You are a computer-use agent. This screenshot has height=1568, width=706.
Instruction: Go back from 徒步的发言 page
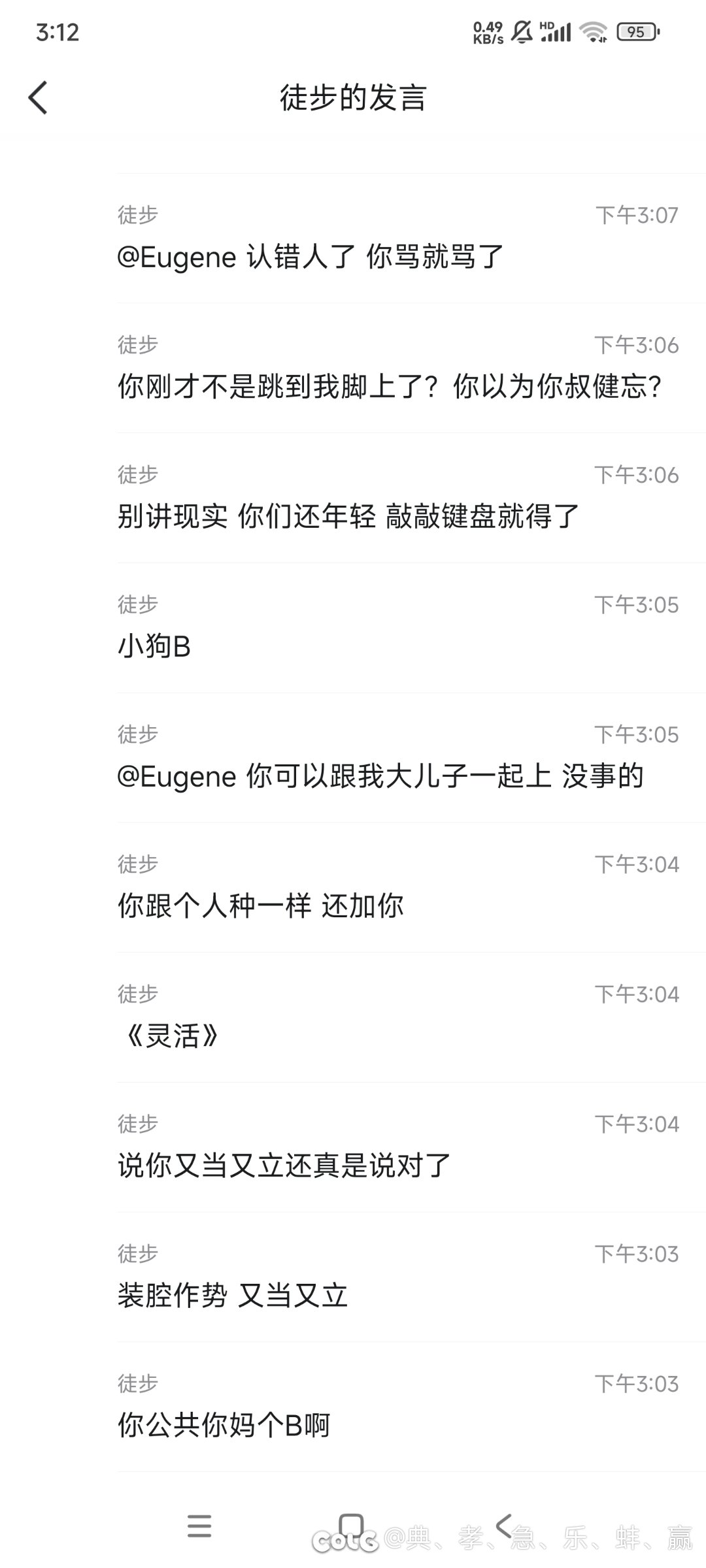click(38, 98)
